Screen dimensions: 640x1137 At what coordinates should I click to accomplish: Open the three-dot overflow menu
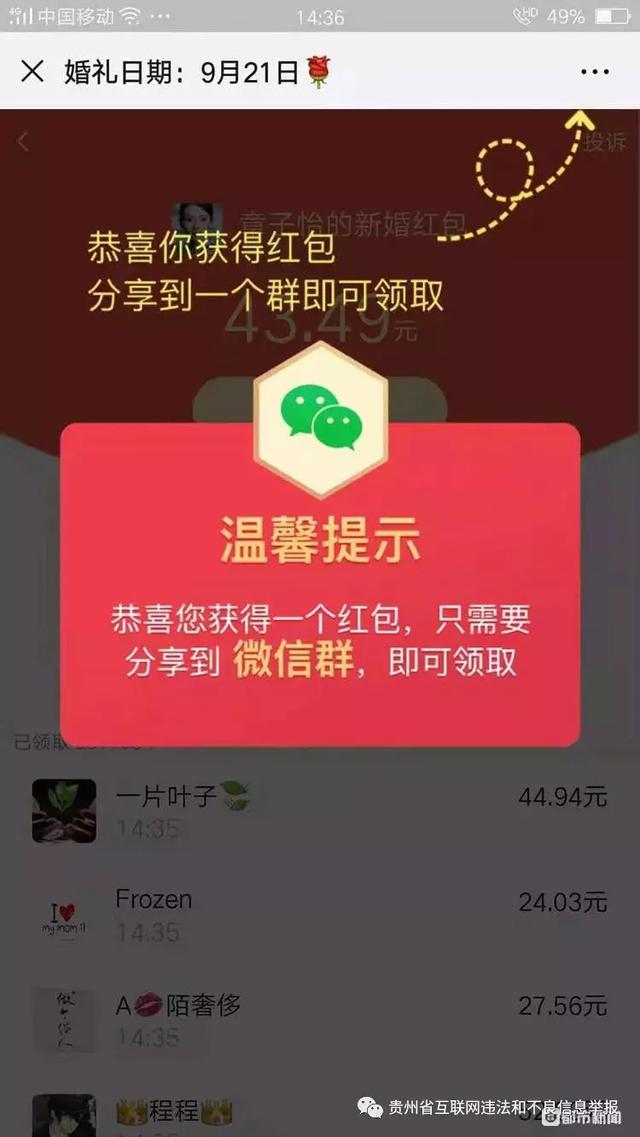tap(595, 72)
